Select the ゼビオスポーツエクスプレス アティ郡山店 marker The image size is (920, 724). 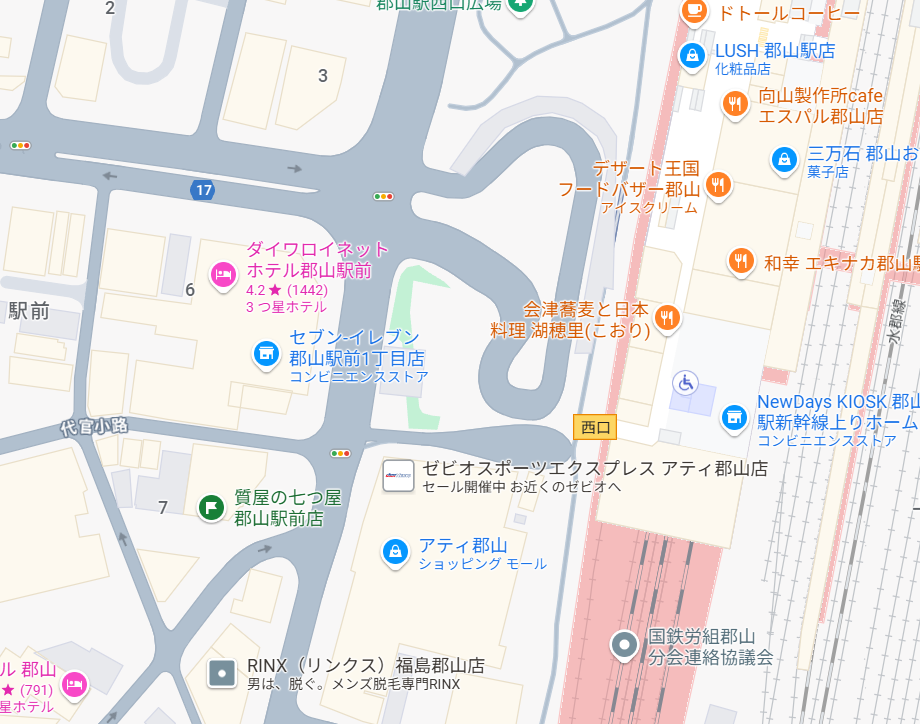coord(398,474)
